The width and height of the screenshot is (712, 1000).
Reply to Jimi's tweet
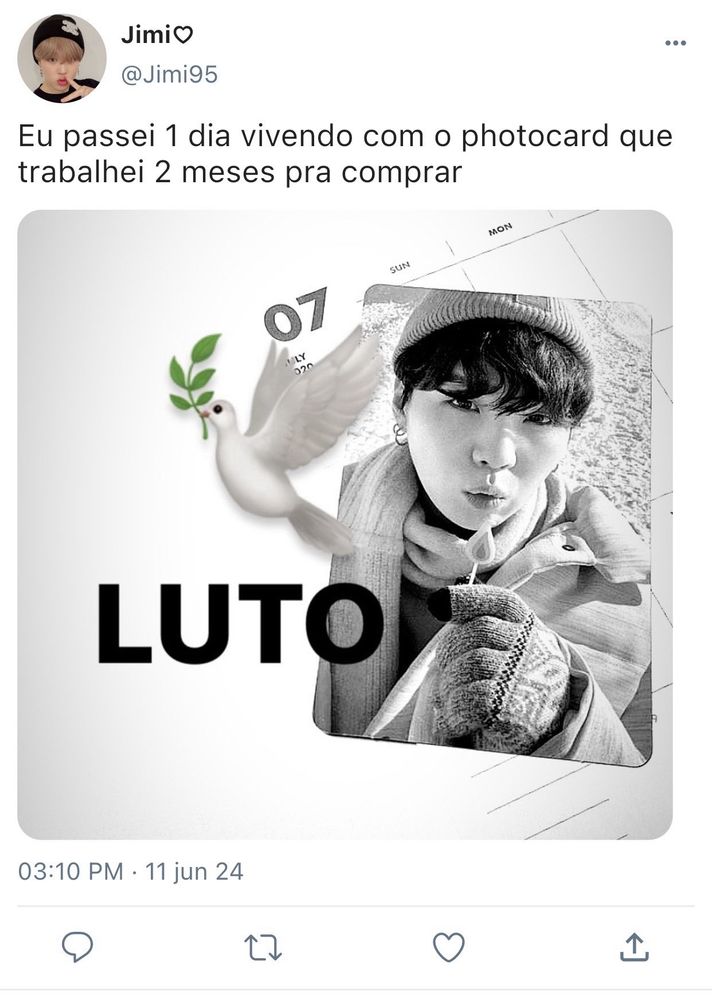[x=77, y=946]
